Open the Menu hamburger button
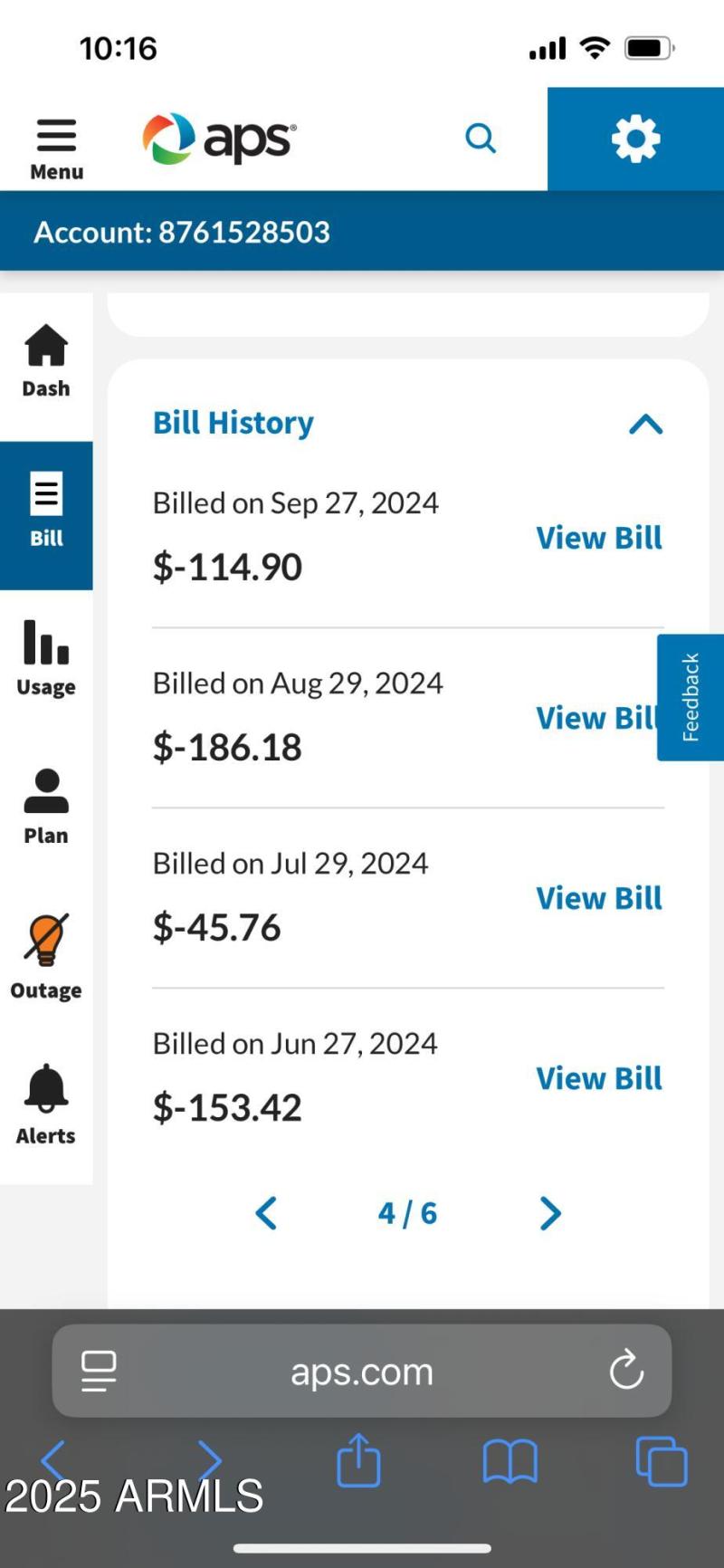The image size is (724, 1568). click(56, 147)
